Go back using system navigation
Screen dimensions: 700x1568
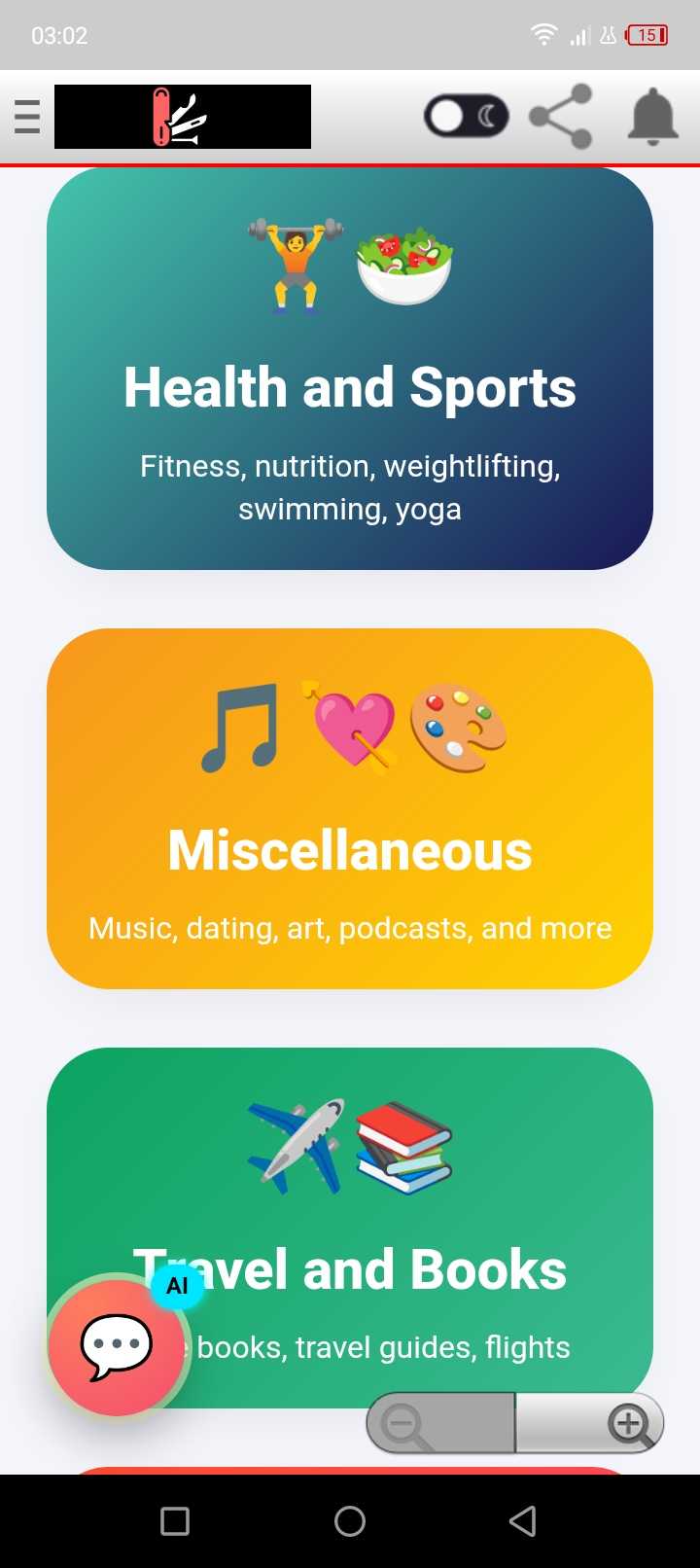point(523,1520)
